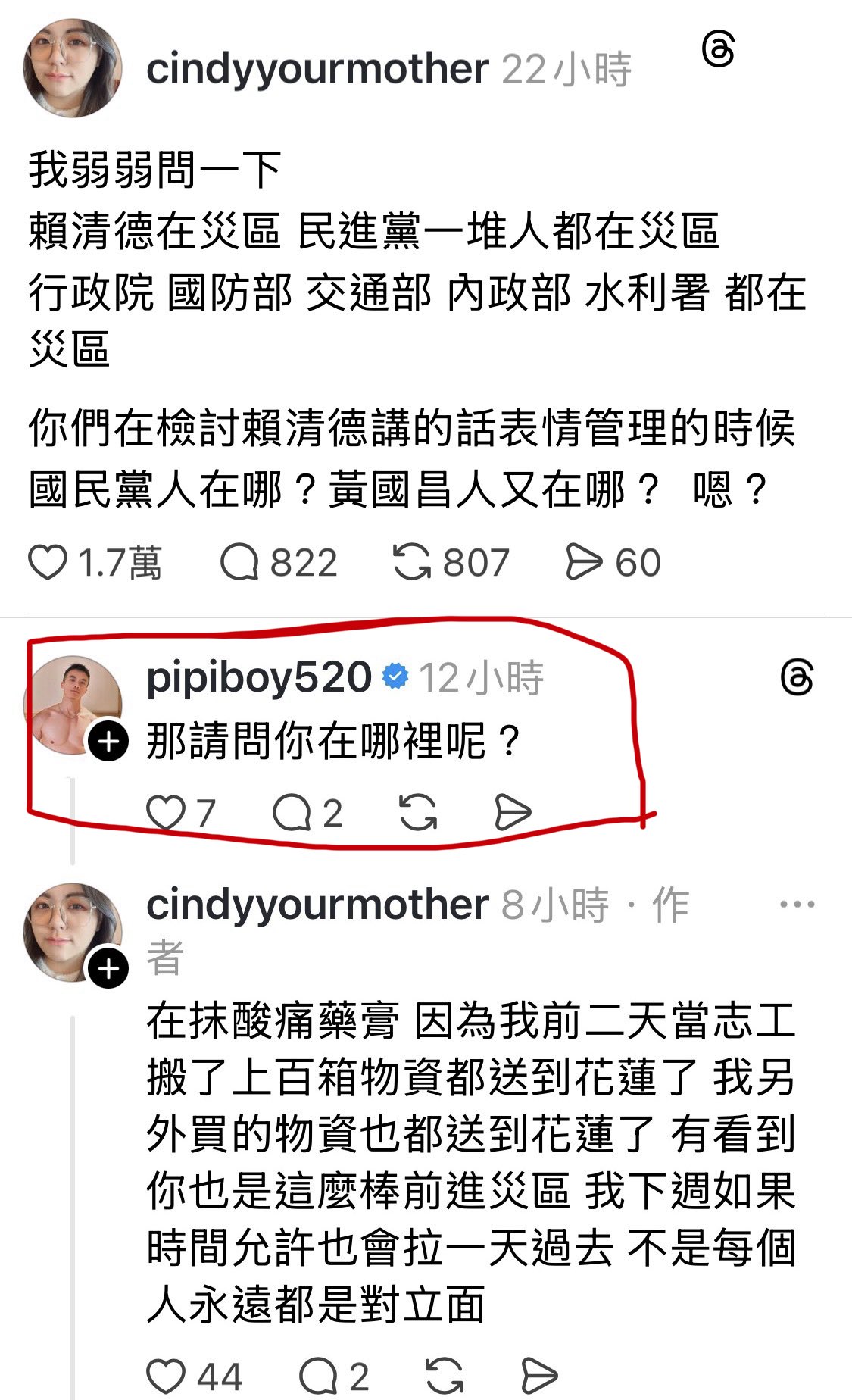The width and height of the screenshot is (852, 1400).
Task: Open overflow menu on the author's reply
Action: (797, 904)
